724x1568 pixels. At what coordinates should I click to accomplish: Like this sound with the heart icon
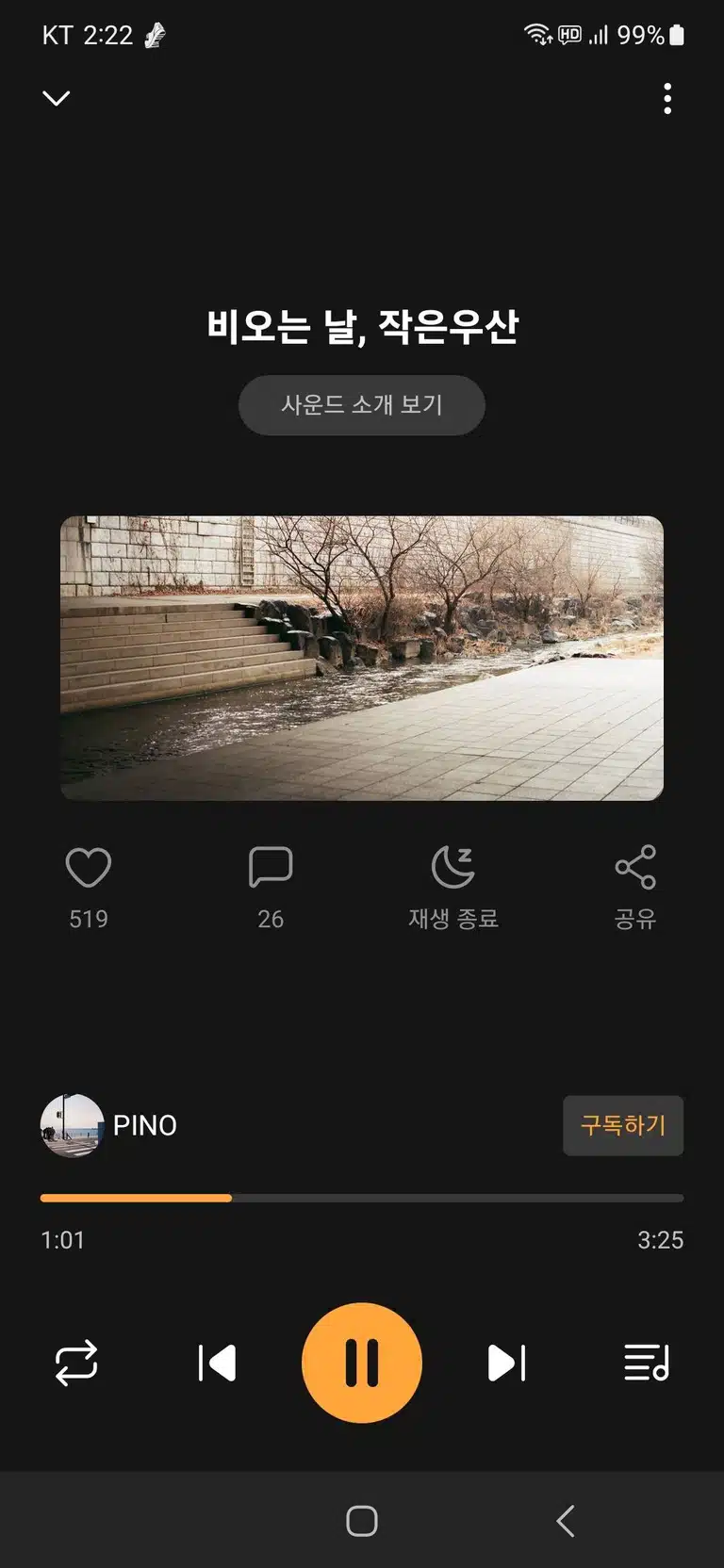pos(89,867)
